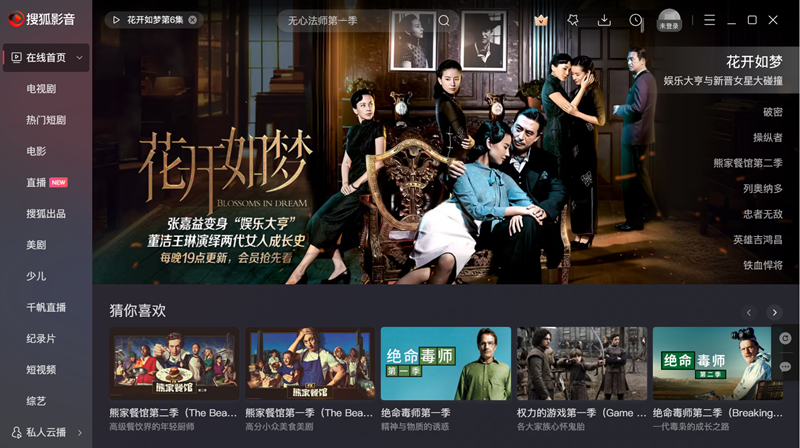Open the VIP crown icon
This screenshot has height=448, width=800.
pyautogui.click(x=541, y=20)
